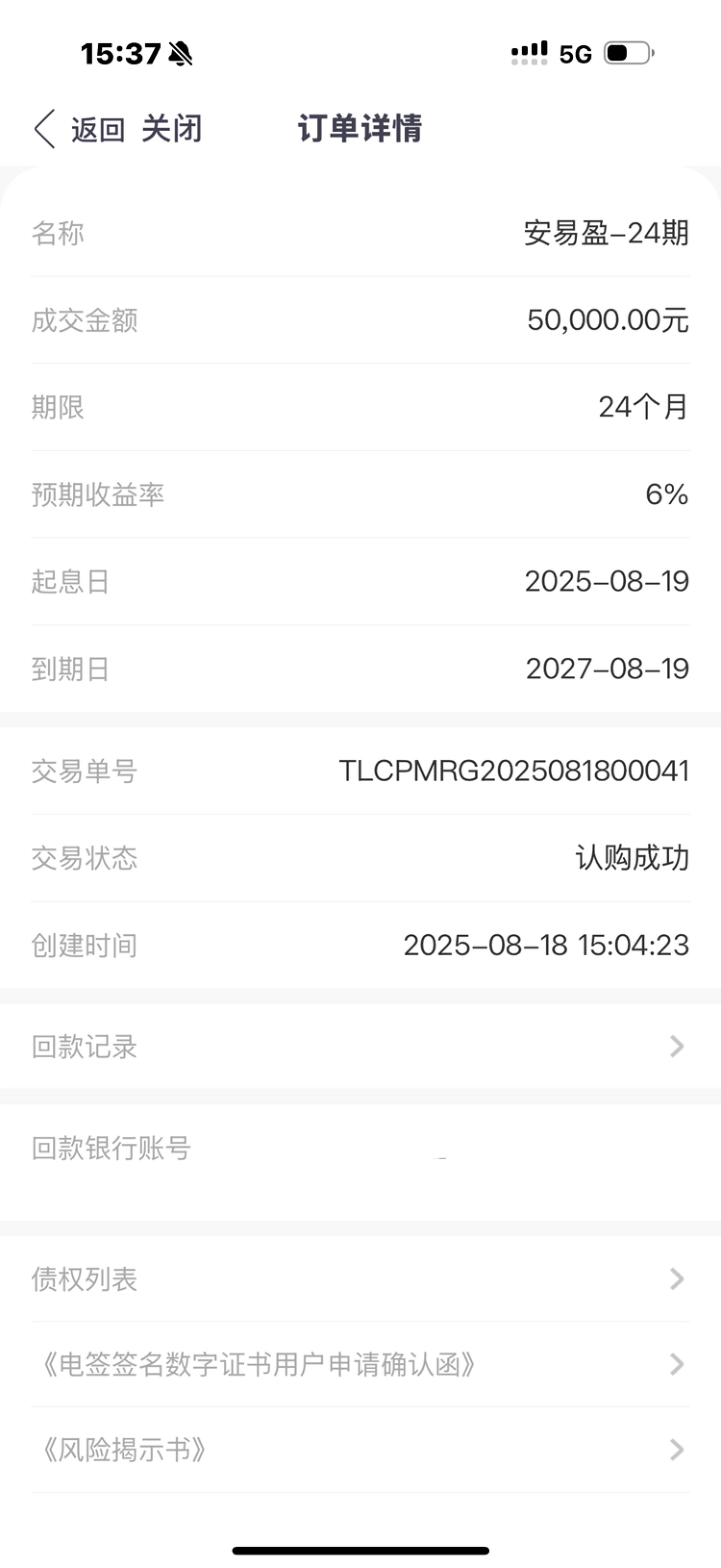Viewport: 721px width, 1568px height.
Task: Go back with the 返回 arrow
Action: pyautogui.click(x=79, y=129)
